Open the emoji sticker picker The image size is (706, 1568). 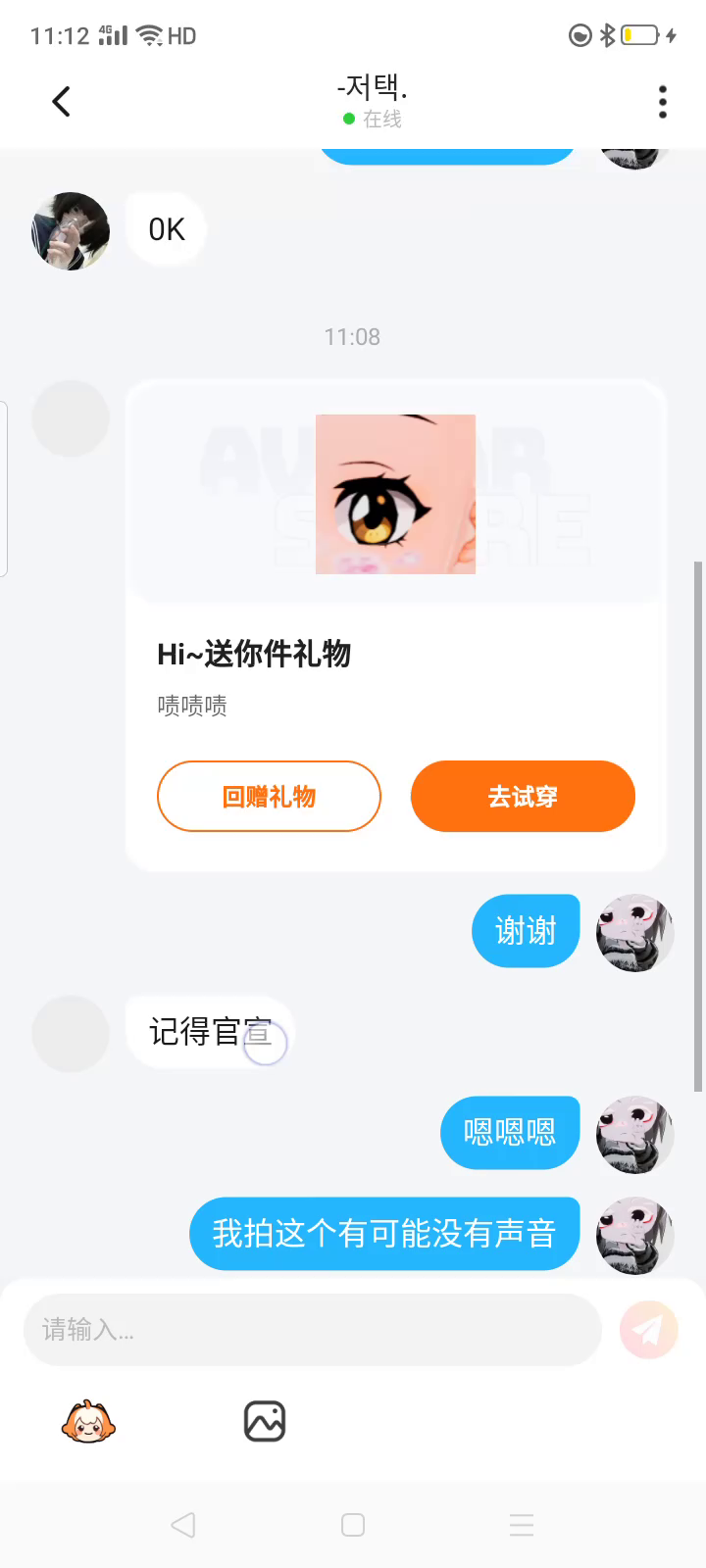[x=88, y=1421]
